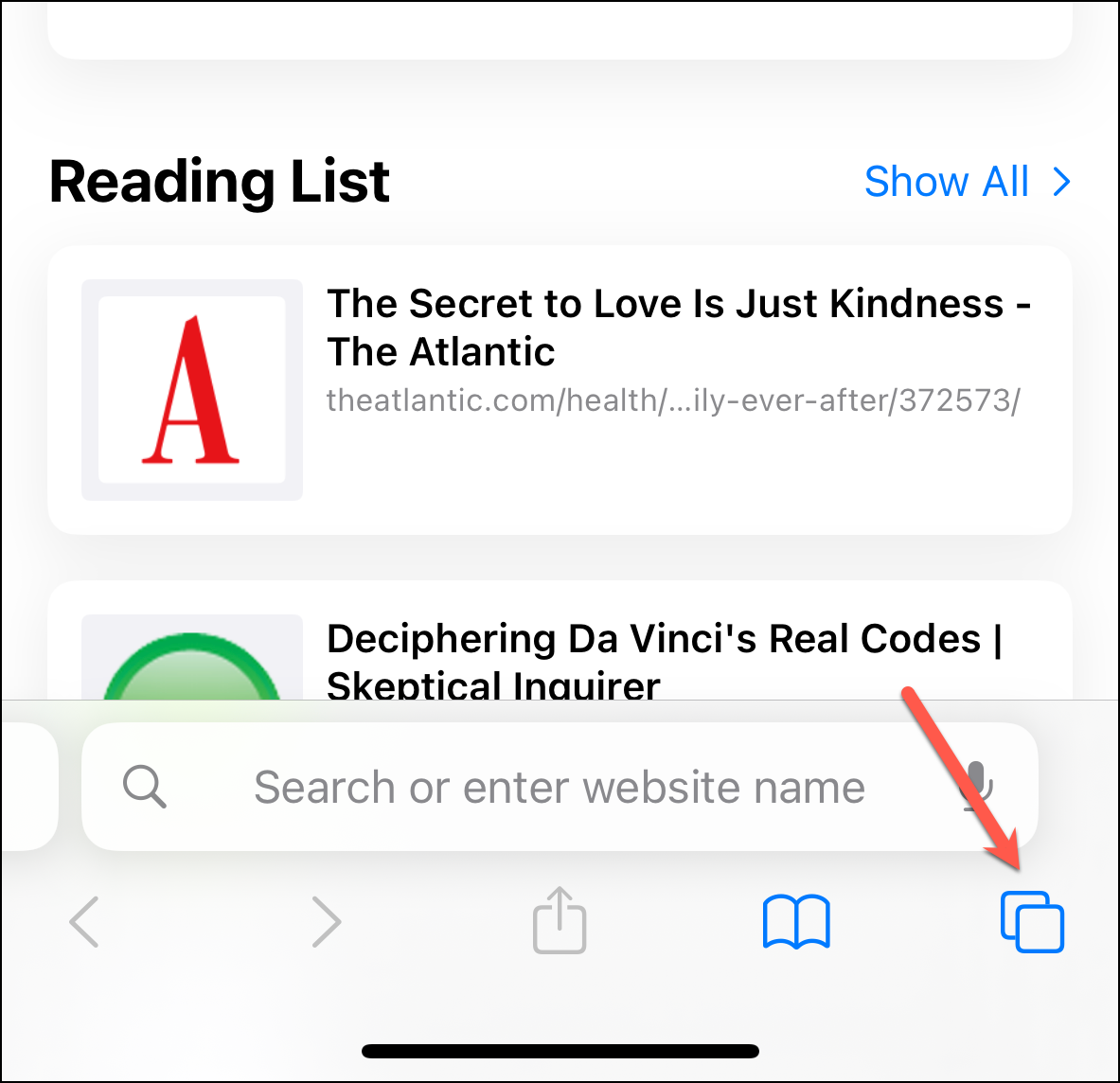Tap the share icon in toolbar
Image resolution: width=1120 pixels, height=1083 pixels.
[560, 920]
